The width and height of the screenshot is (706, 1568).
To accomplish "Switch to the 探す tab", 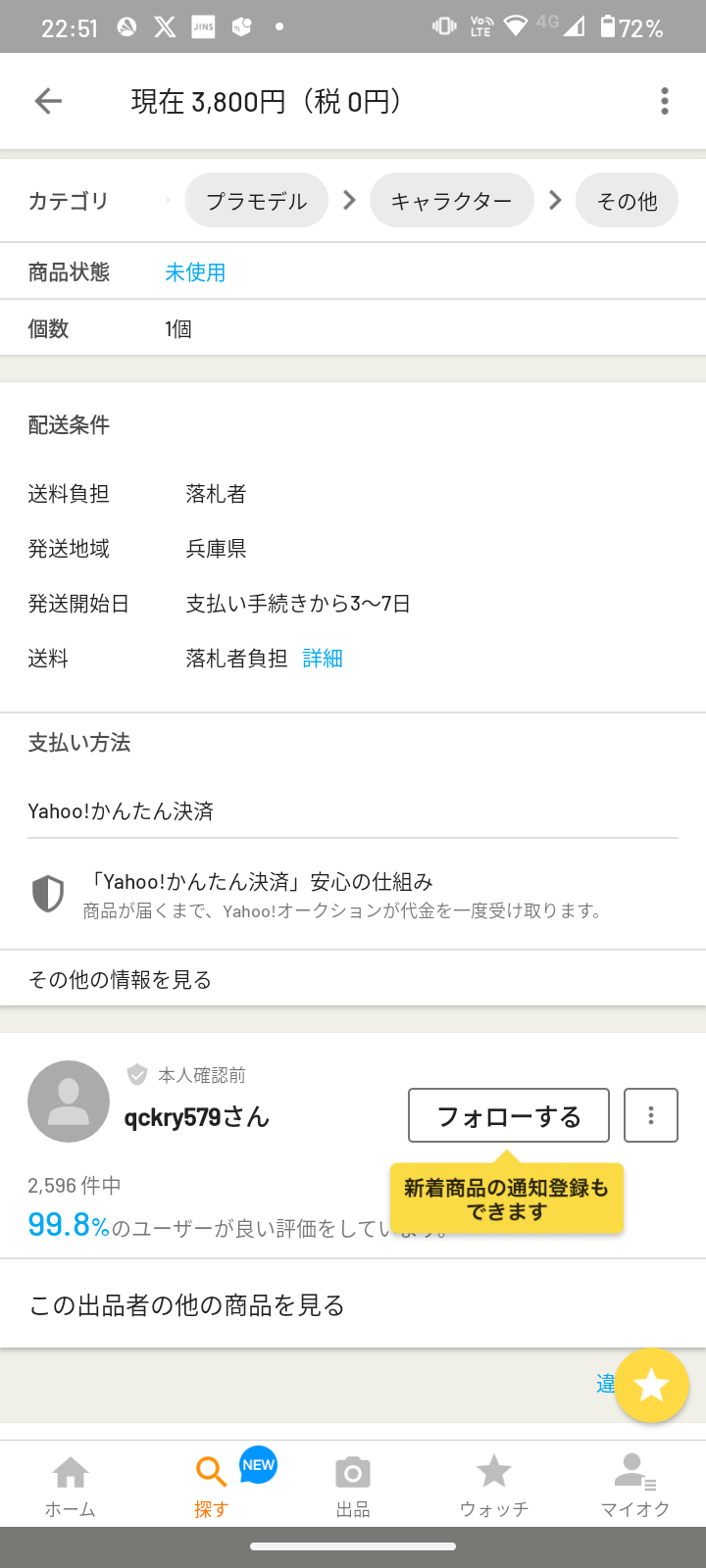I will point(212,1485).
